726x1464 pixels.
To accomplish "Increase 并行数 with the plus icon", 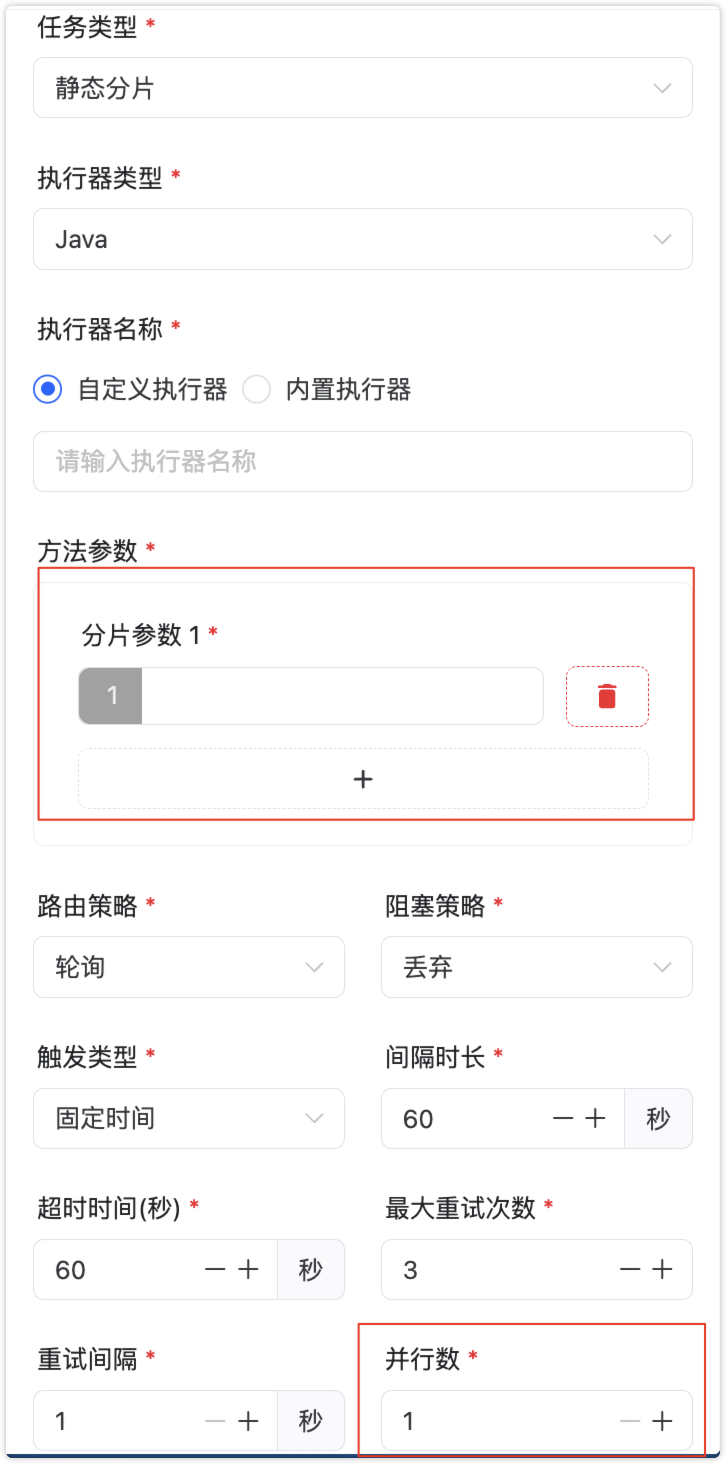I will [660, 1420].
